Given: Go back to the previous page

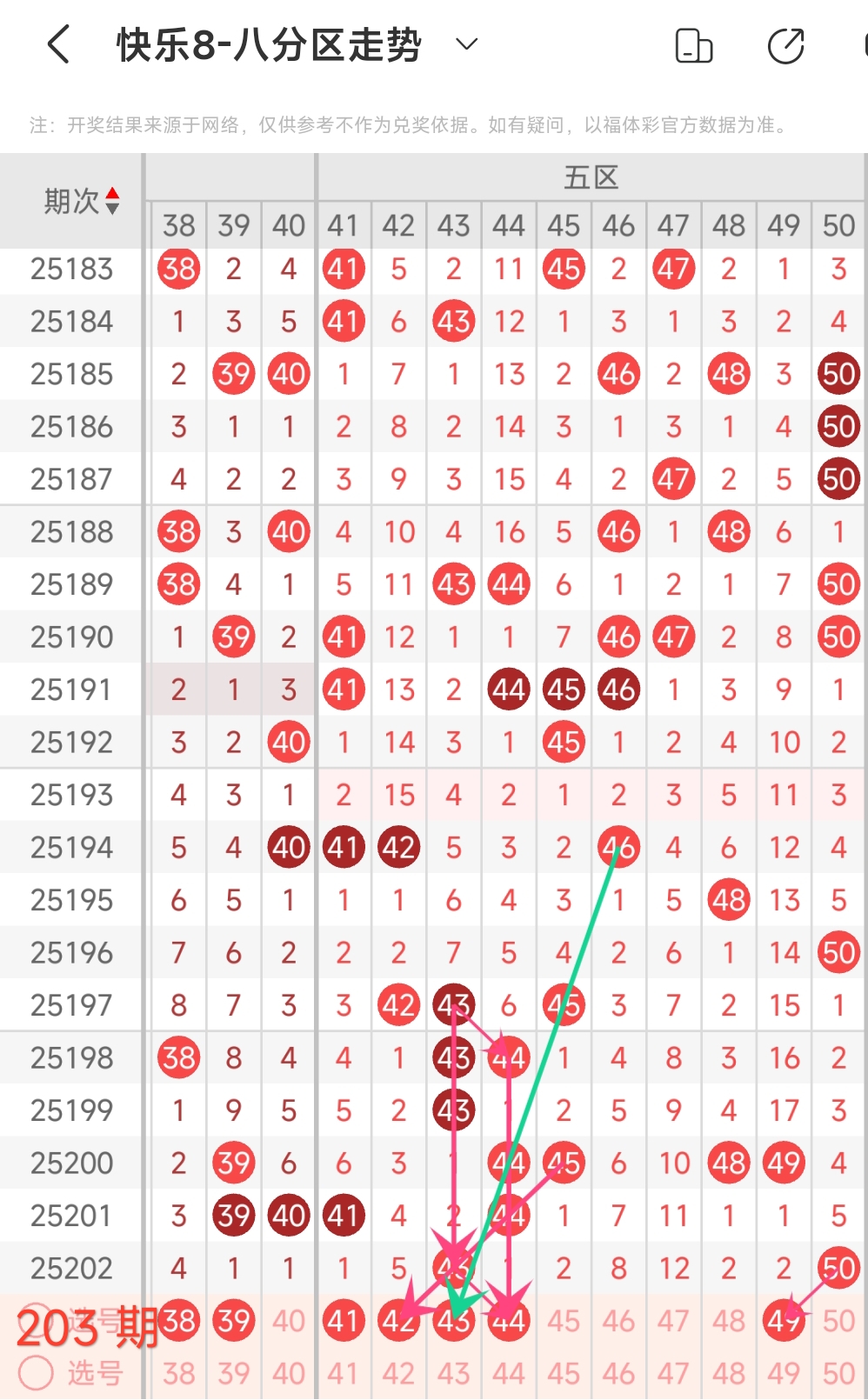Looking at the screenshot, I should [x=58, y=44].
